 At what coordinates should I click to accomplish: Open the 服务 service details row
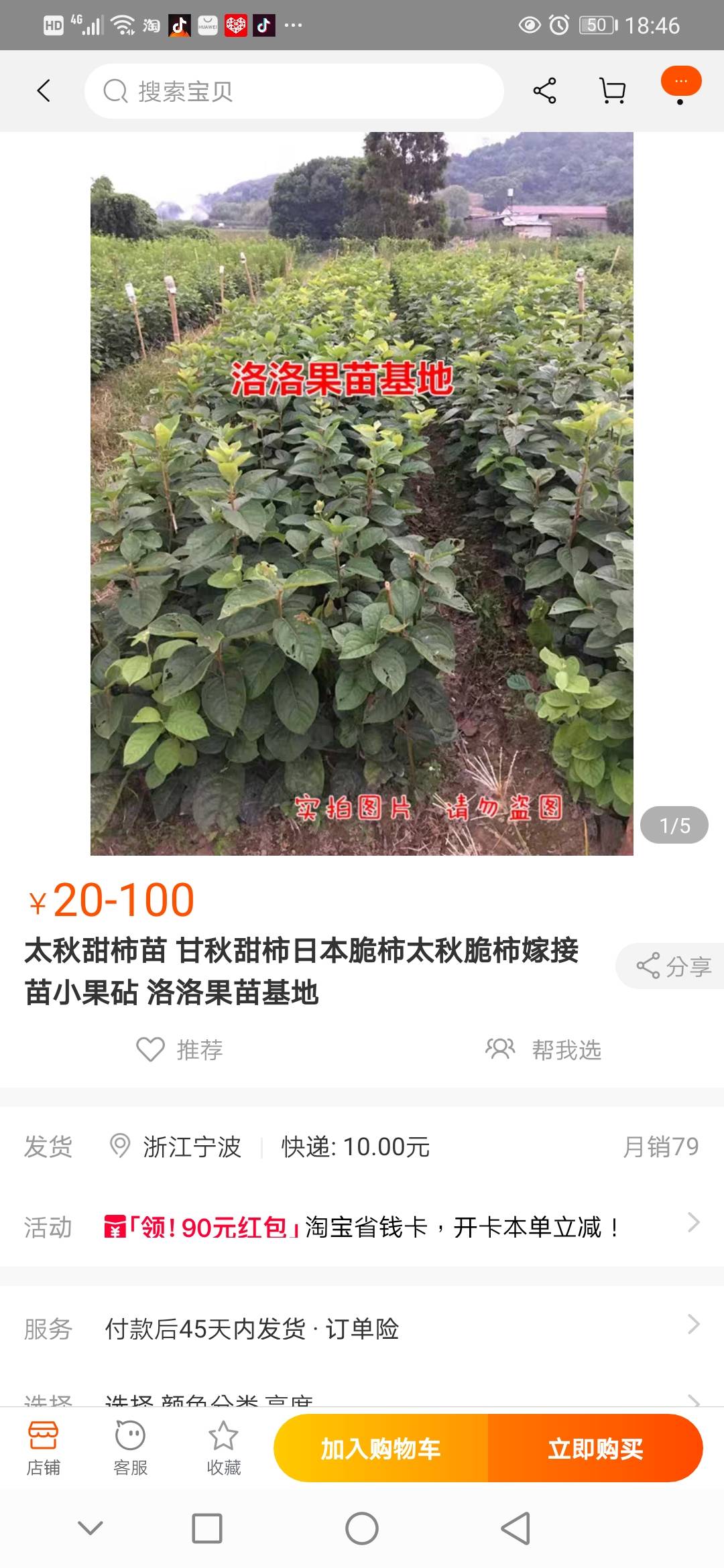point(362,1328)
